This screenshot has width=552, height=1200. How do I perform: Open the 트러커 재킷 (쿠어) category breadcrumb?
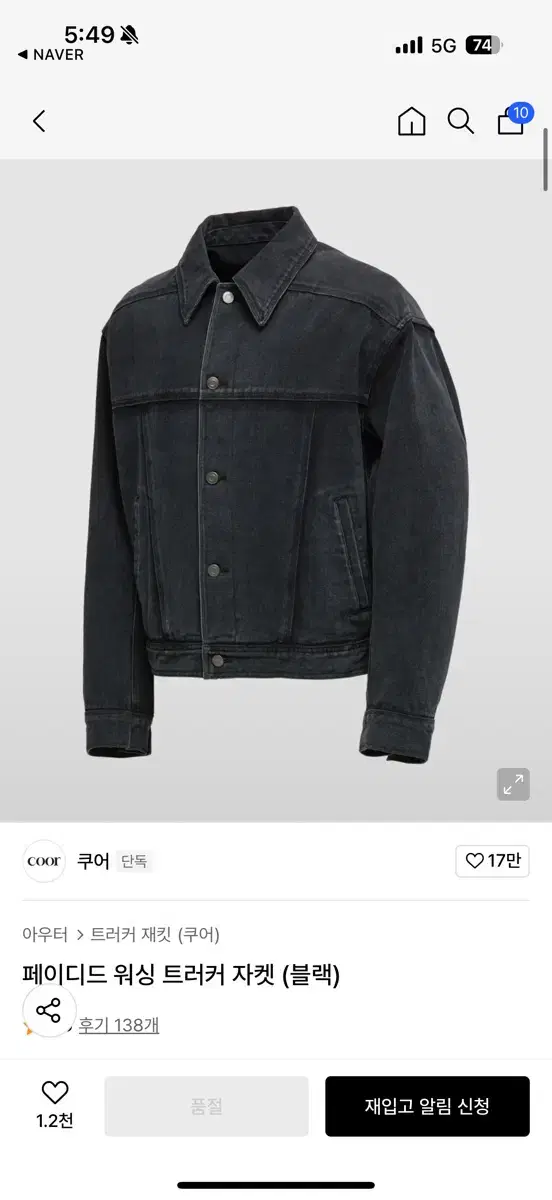[x=155, y=935]
